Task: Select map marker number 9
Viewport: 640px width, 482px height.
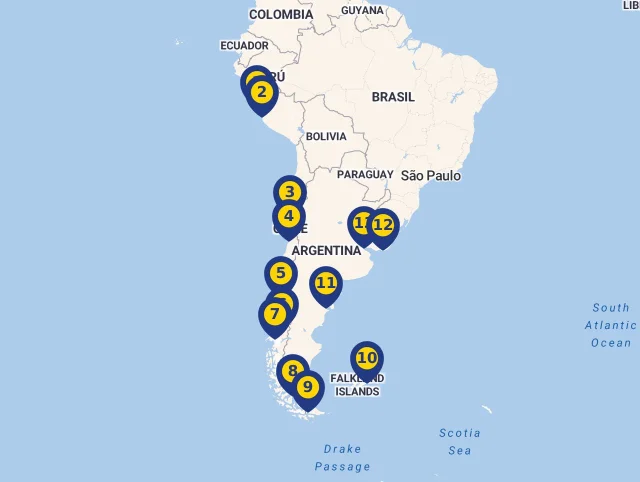Action: [307, 387]
